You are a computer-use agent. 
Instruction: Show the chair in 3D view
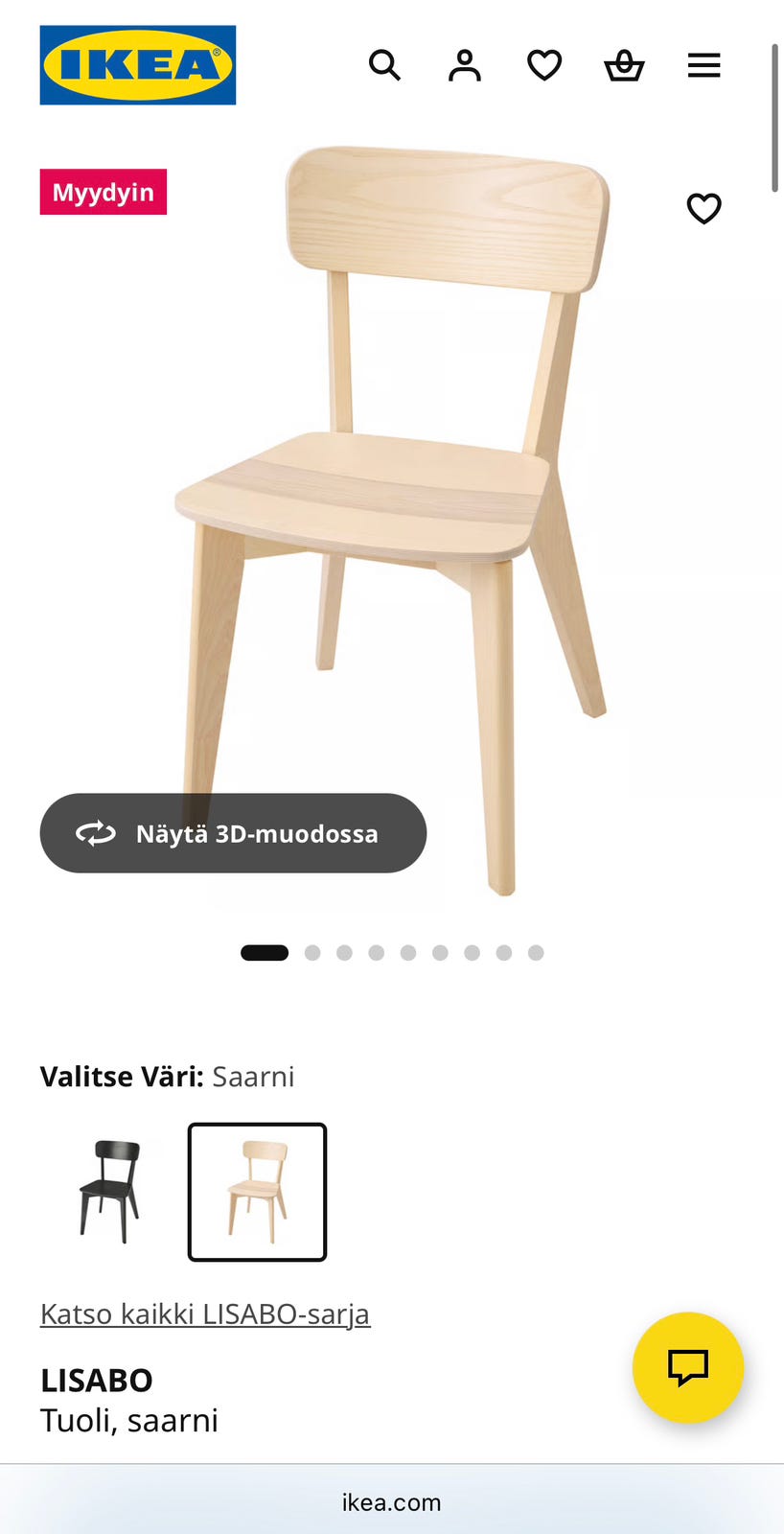coord(233,833)
